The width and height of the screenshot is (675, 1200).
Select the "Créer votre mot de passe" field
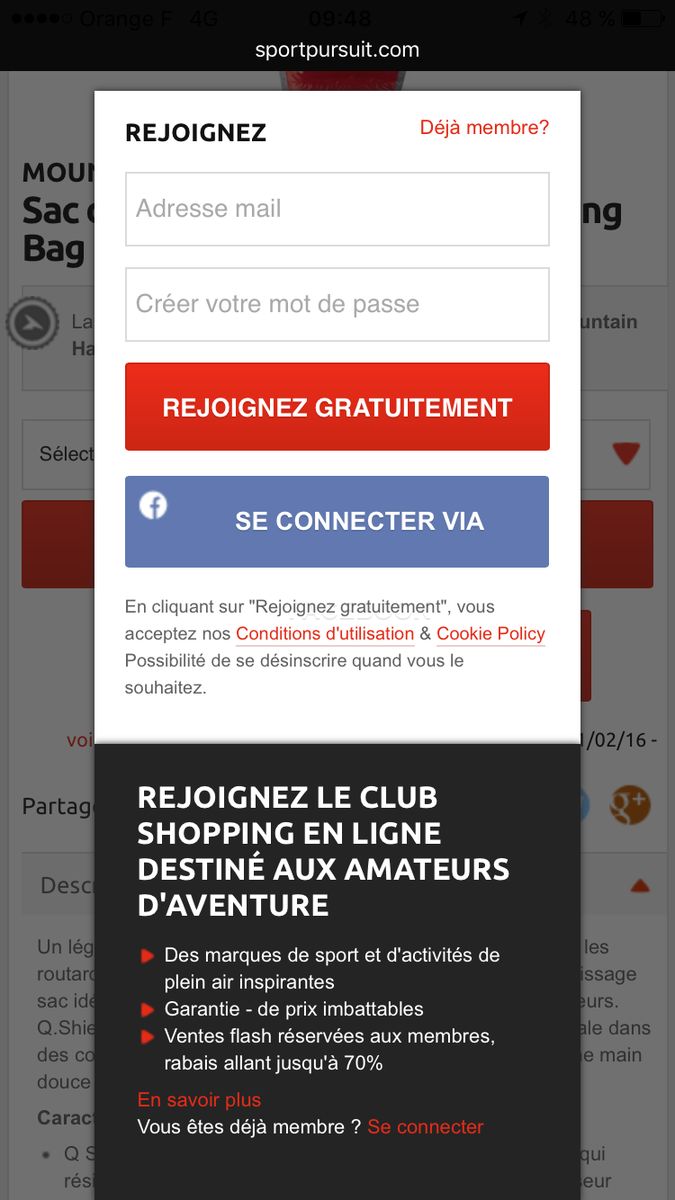click(337, 304)
